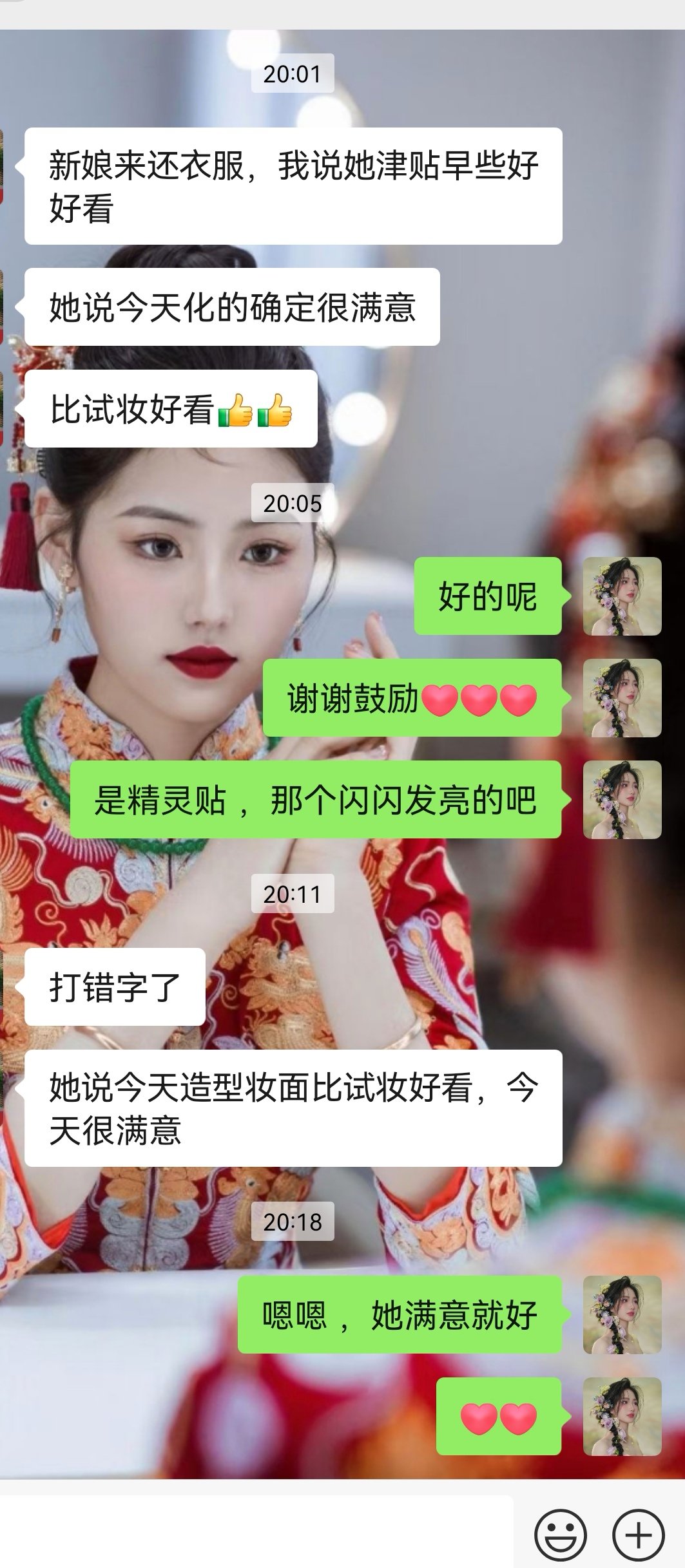The image size is (685, 1568).
Task: Open the emoji picker
Action: point(560,1535)
